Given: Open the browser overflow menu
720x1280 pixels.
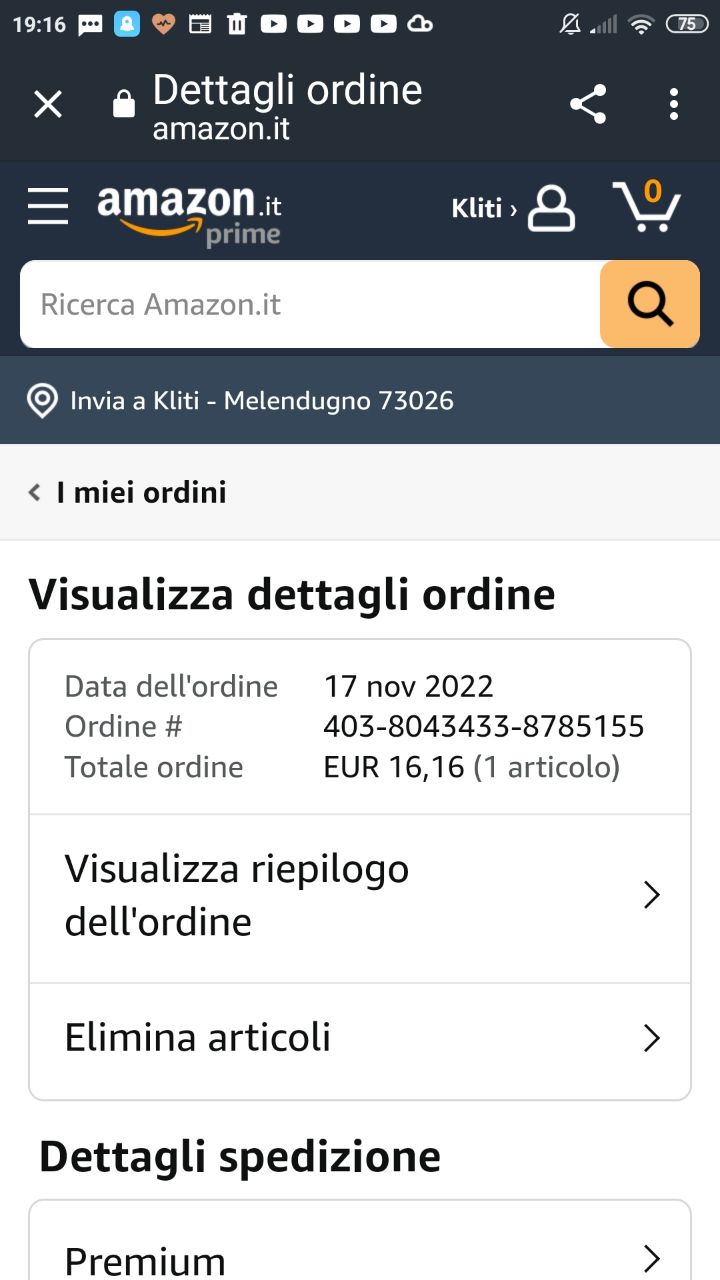Looking at the screenshot, I should [674, 104].
